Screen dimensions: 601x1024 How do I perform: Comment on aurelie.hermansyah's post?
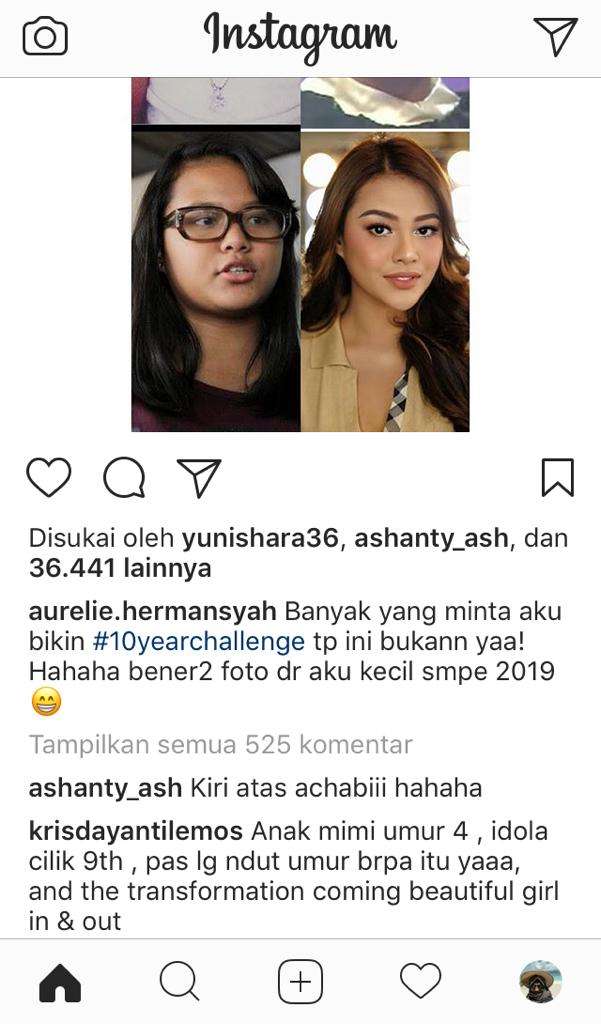(x=124, y=477)
